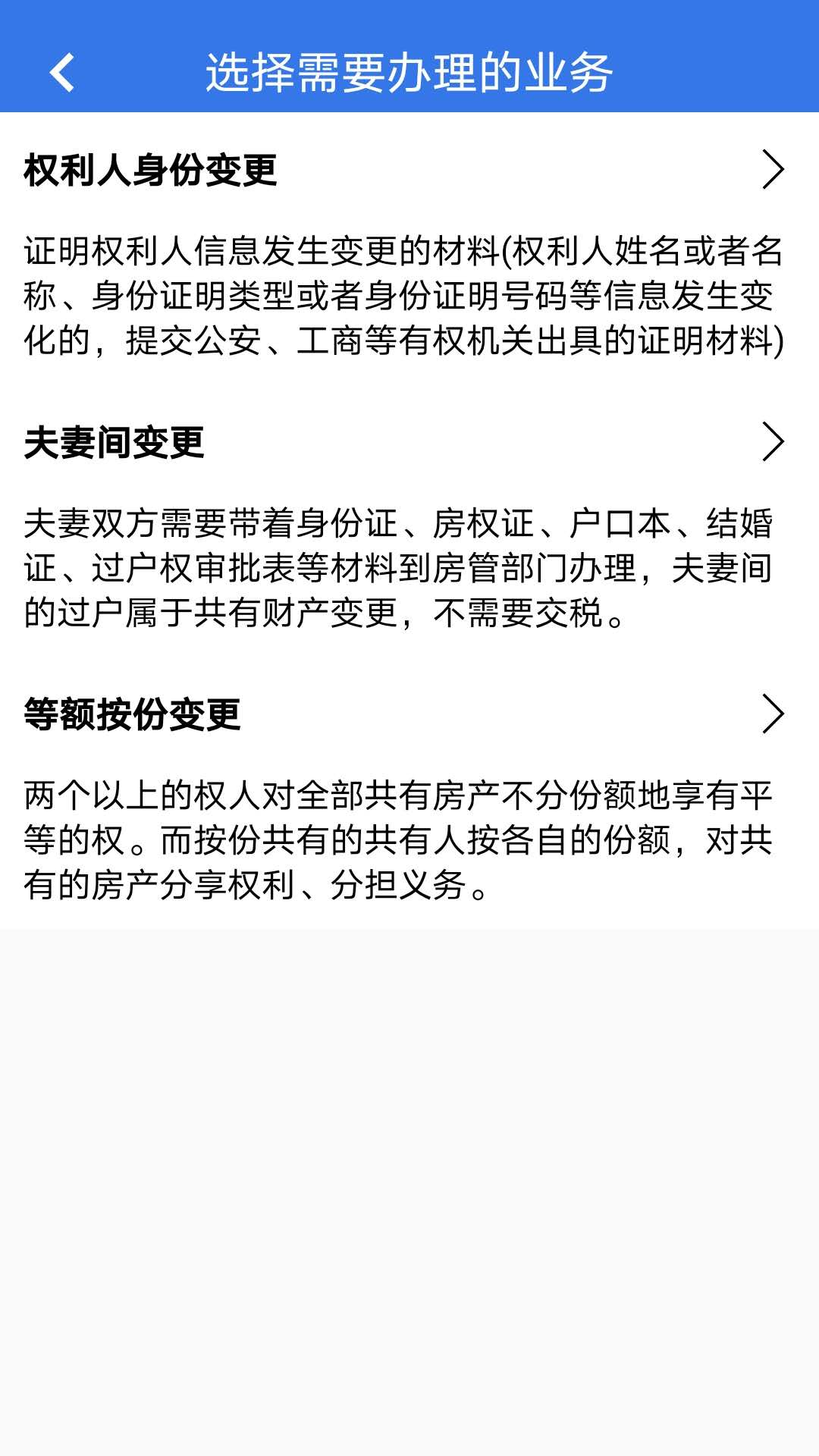
Task: Tap the blank area below the list
Action: (409, 1175)
